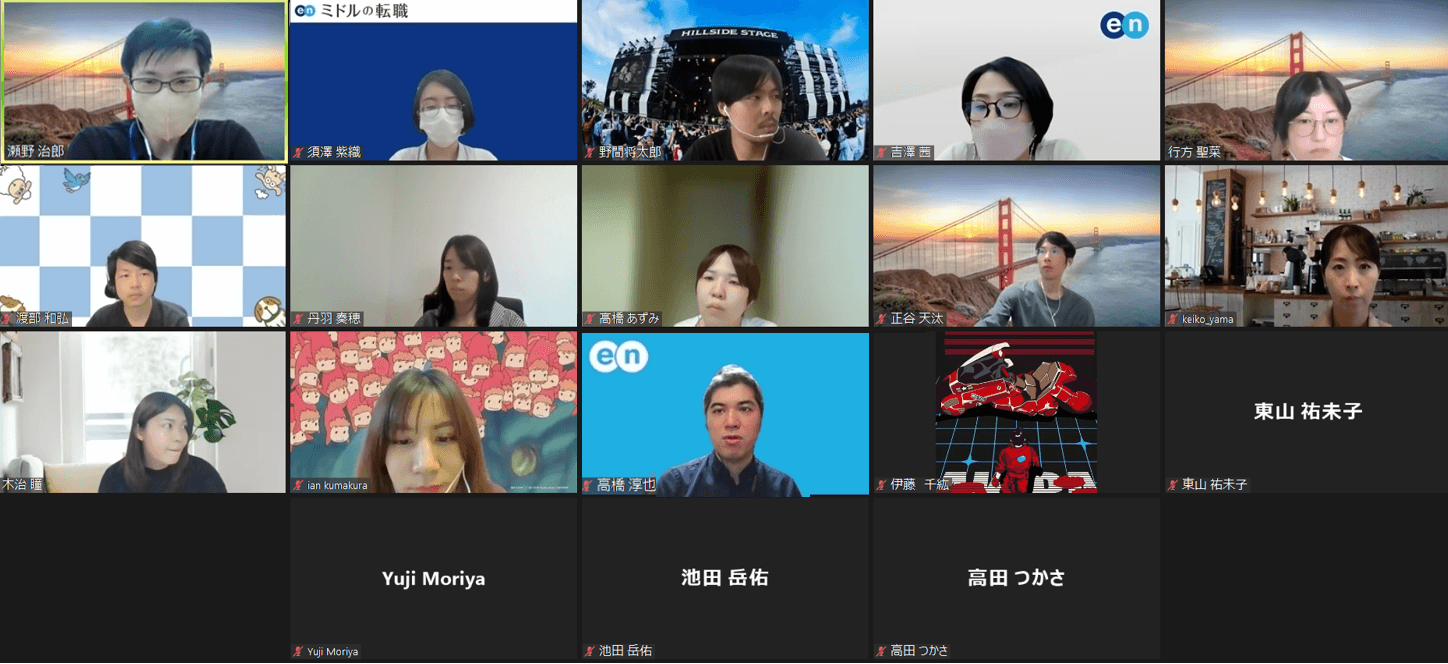Open 須澤 紫織's participant tile

coord(433,80)
